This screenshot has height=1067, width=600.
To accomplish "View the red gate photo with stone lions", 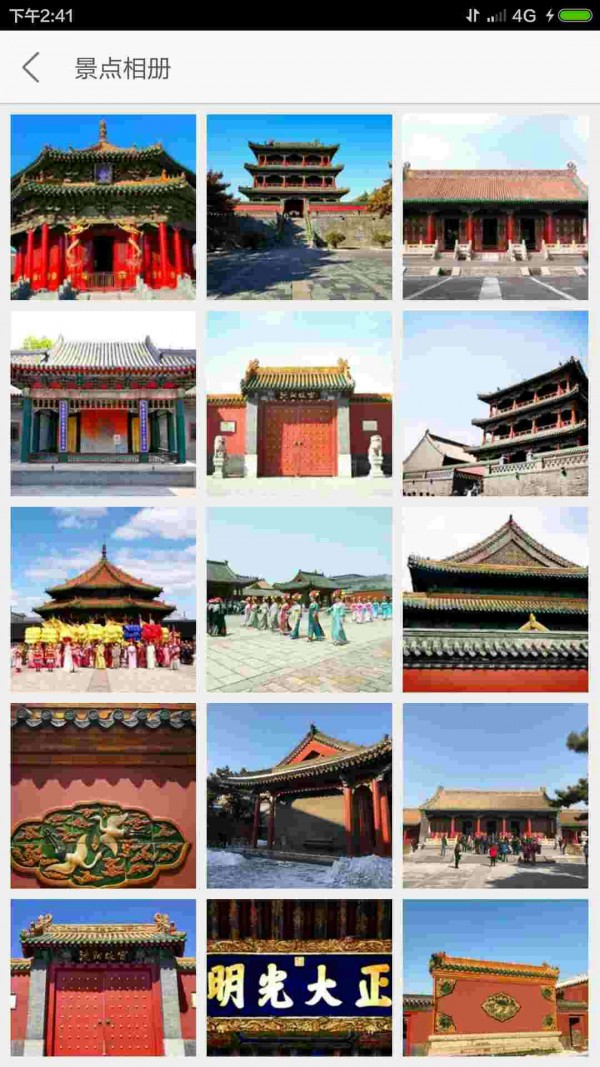I will tap(299, 403).
